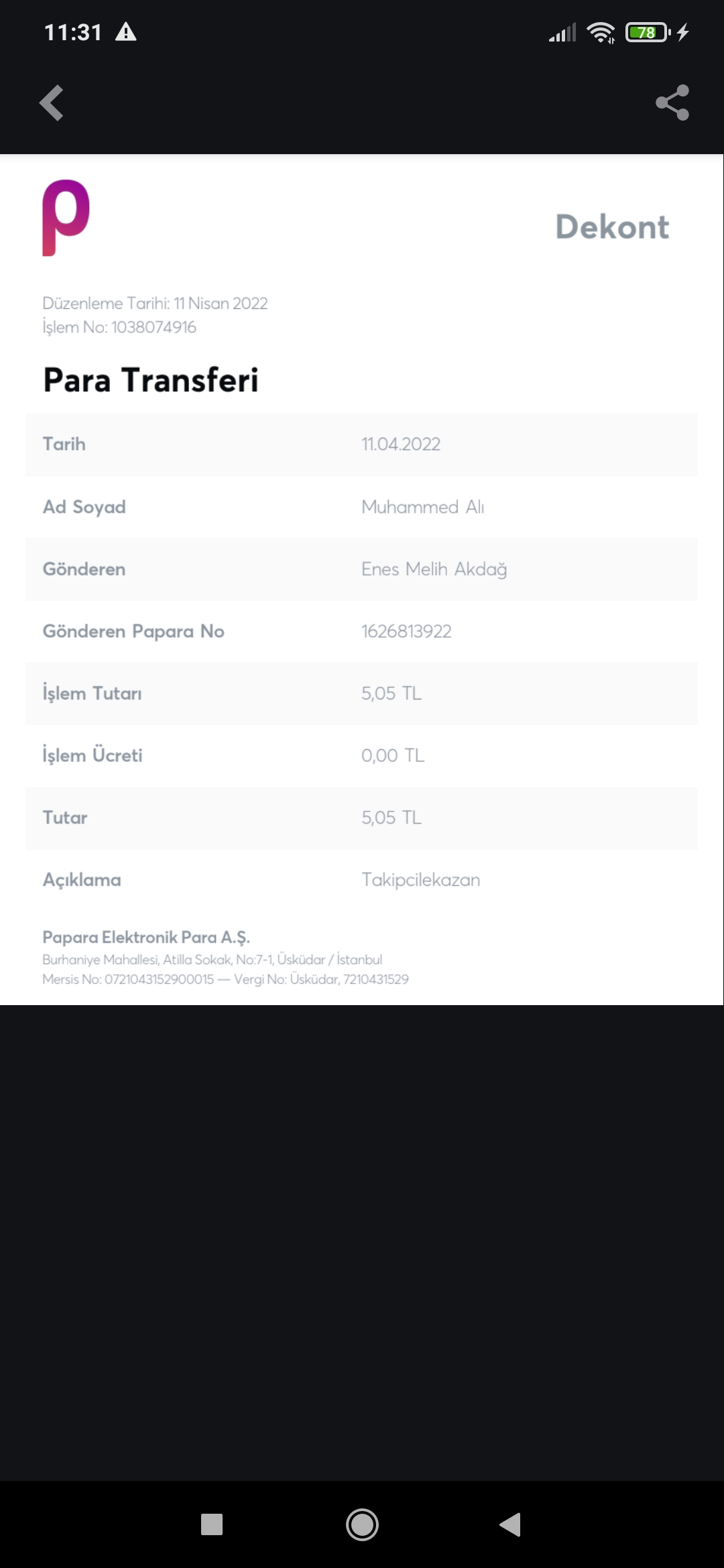Go back using the top-left arrow
The height and width of the screenshot is (1568, 724).
coord(52,103)
